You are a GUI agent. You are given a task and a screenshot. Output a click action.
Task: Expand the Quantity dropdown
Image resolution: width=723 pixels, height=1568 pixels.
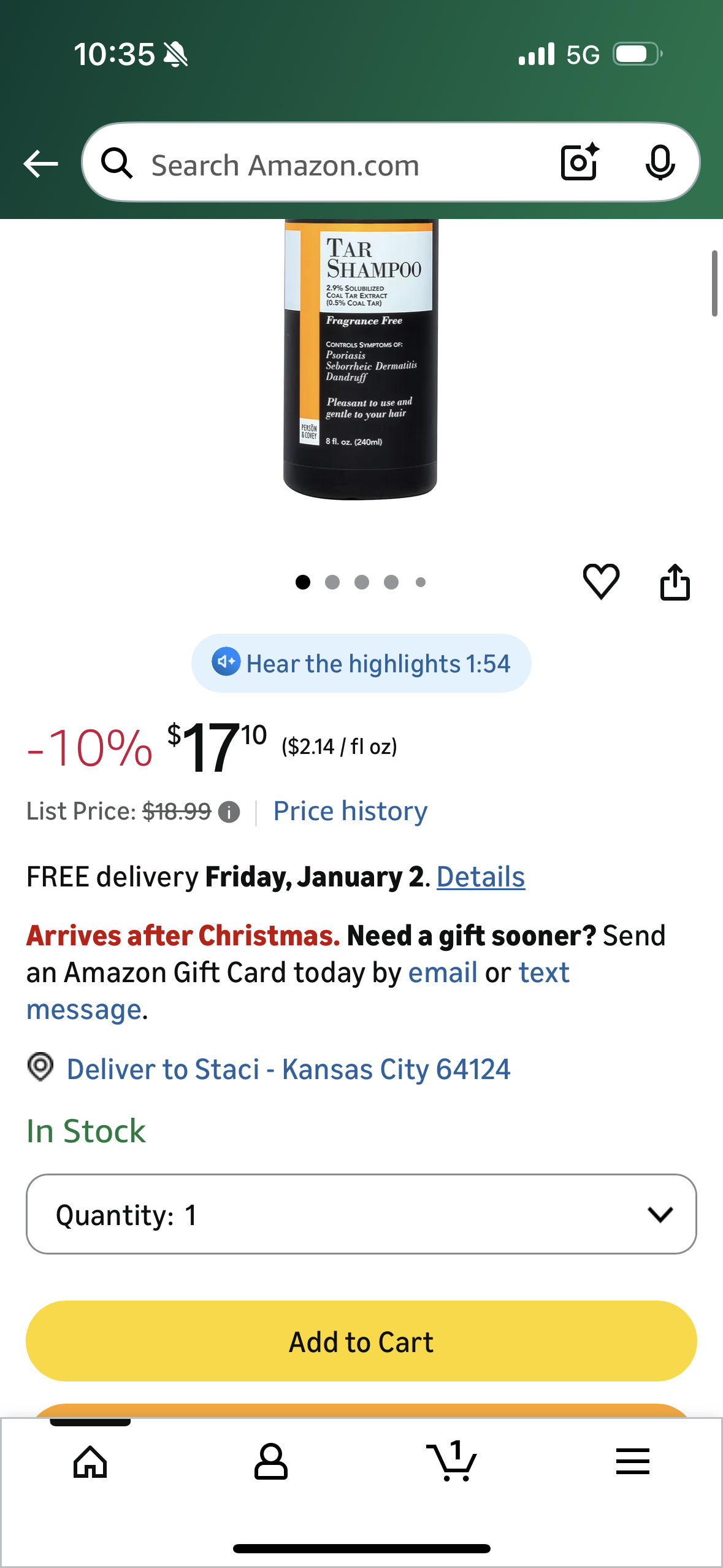(361, 1214)
